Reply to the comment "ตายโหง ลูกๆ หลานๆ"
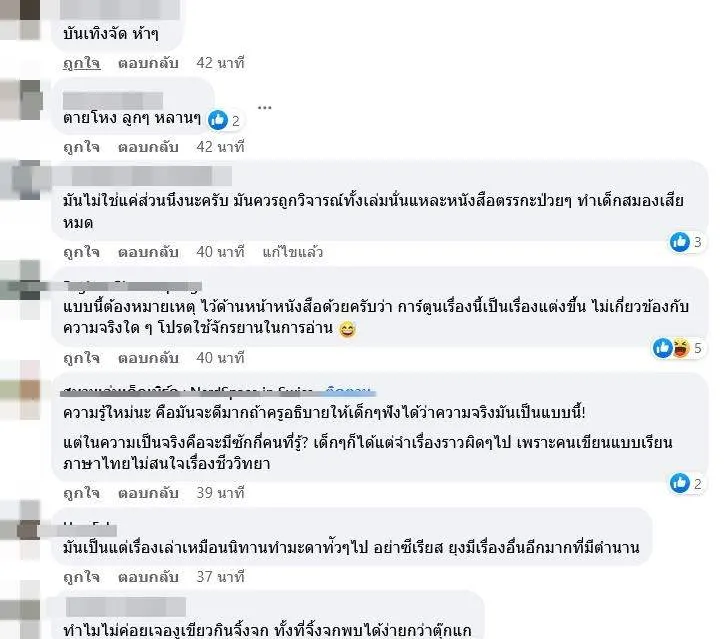The height and width of the screenshot is (639, 725). [147, 146]
